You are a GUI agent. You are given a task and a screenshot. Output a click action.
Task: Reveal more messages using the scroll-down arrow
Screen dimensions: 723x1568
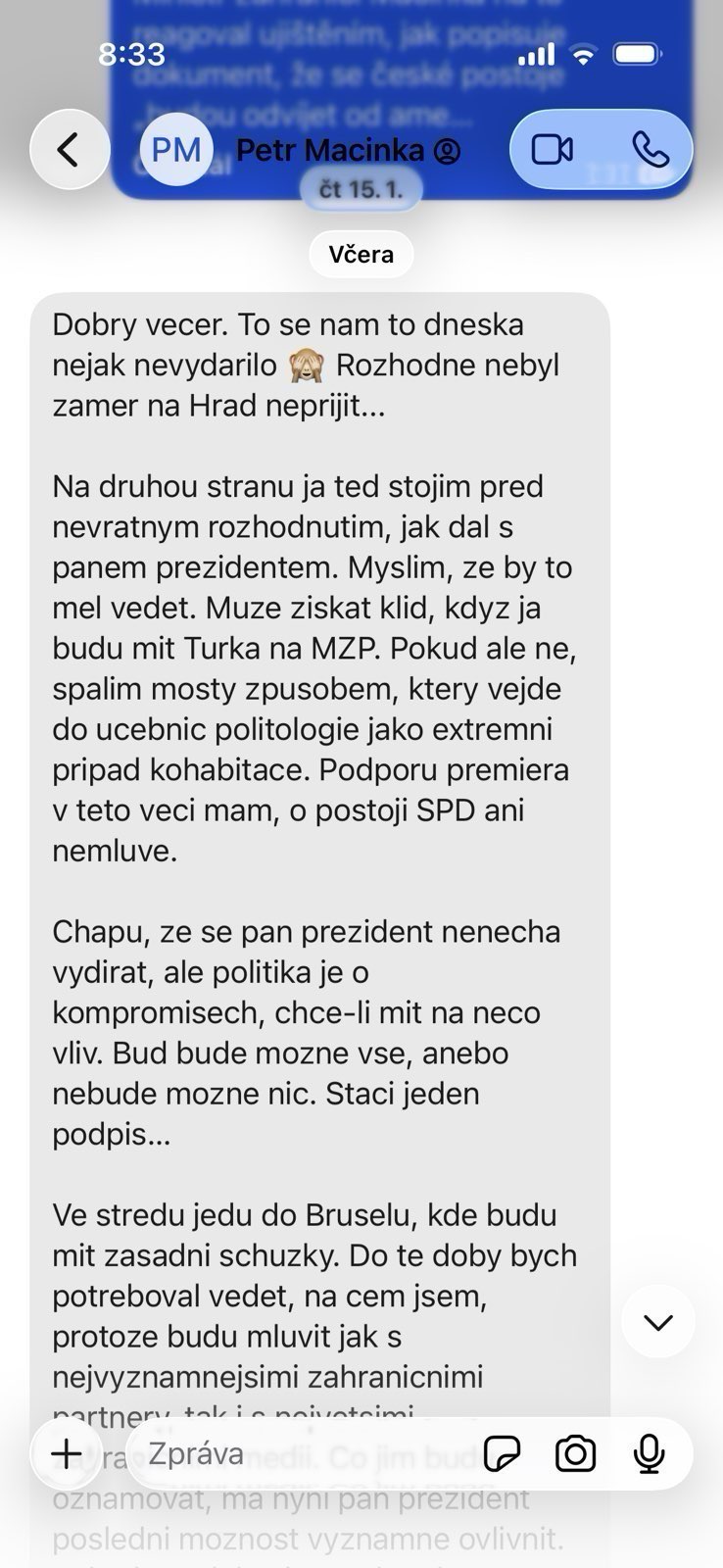tap(657, 1320)
